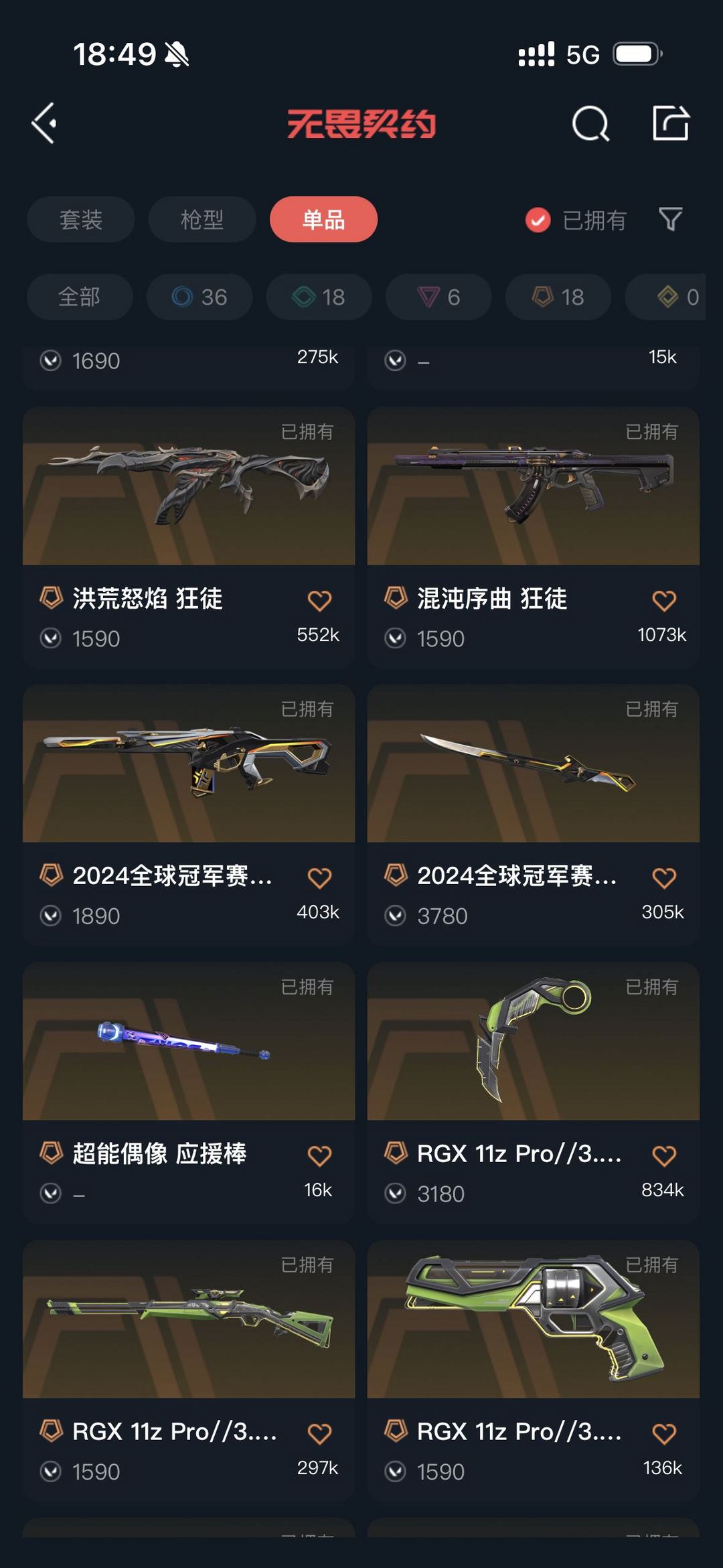Go back using the top-left arrow
Image resolution: width=723 pixels, height=1568 pixels.
pyautogui.click(x=44, y=123)
